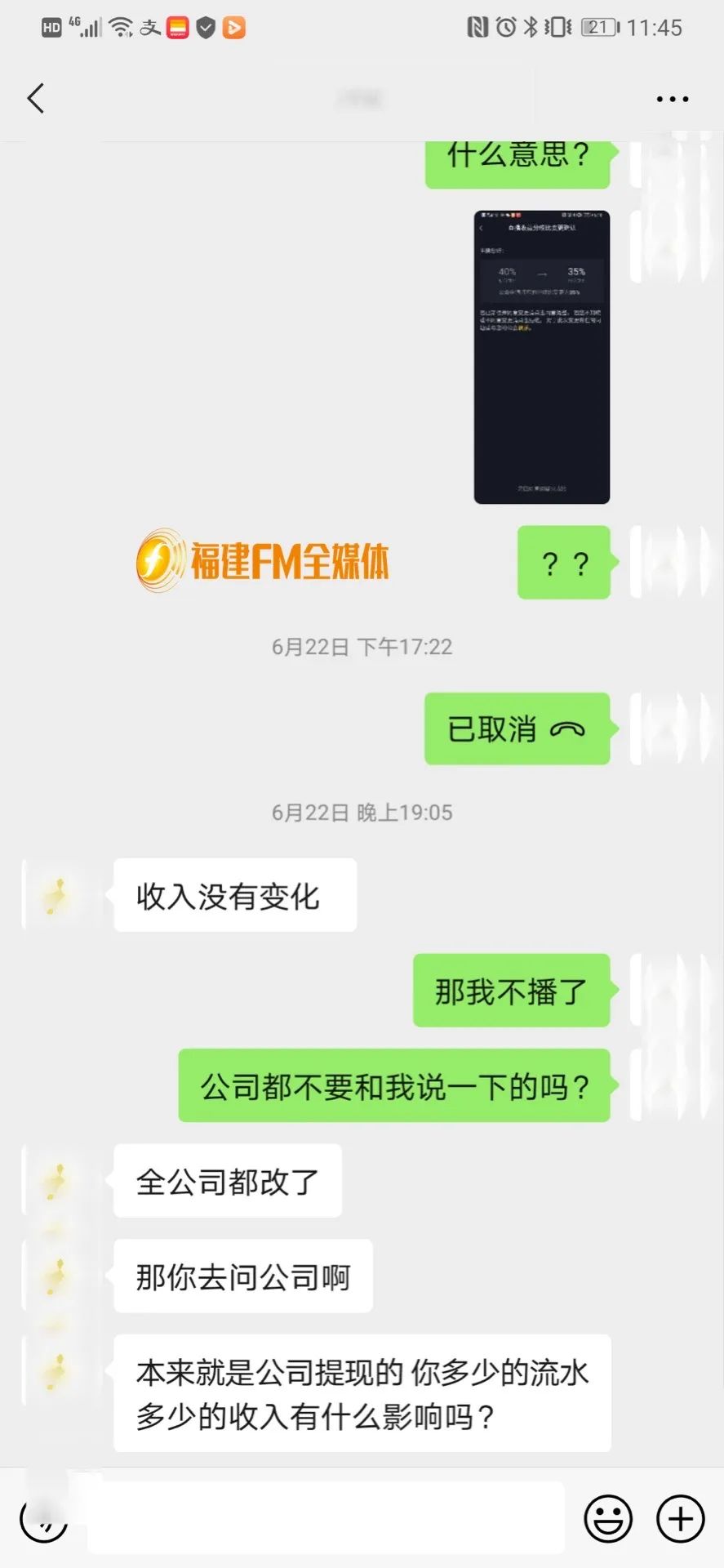The width and height of the screenshot is (724, 1568).
Task: Go back from the chat
Action: click(x=35, y=99)
